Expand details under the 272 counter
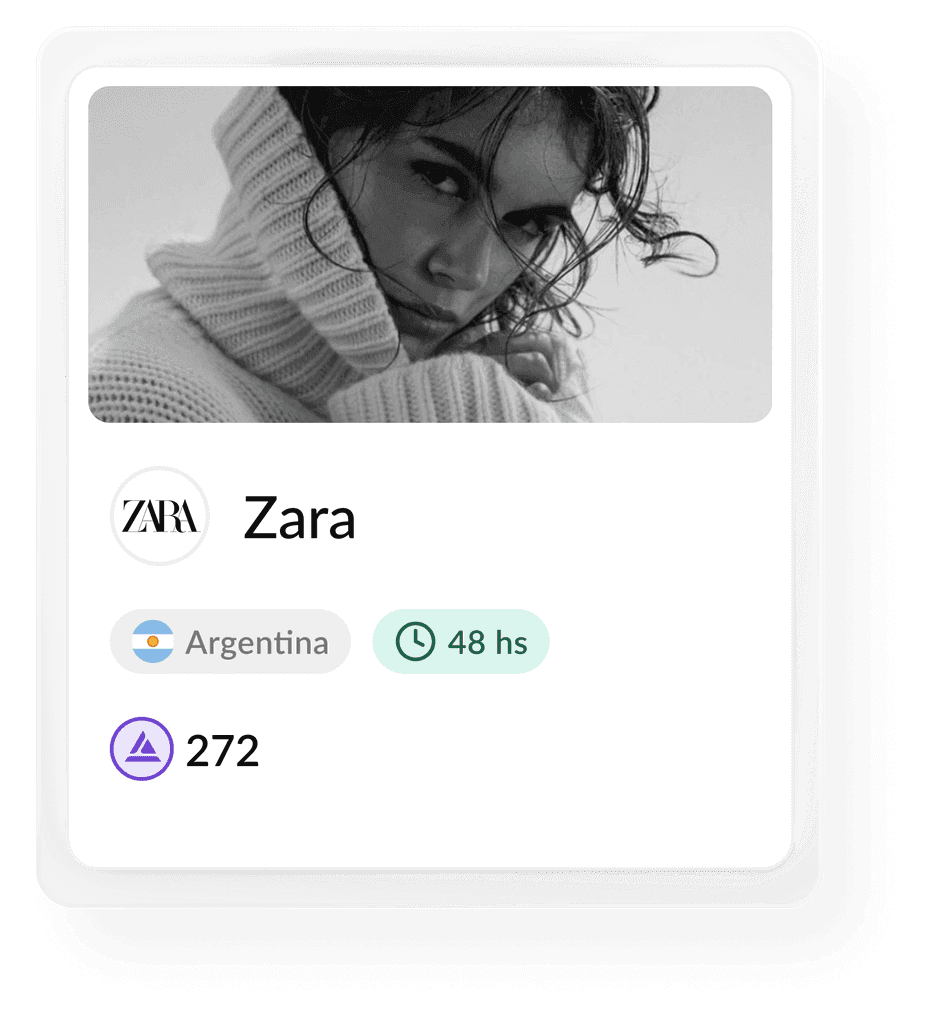The image size is (930, 1024). [x=185, y=748]
